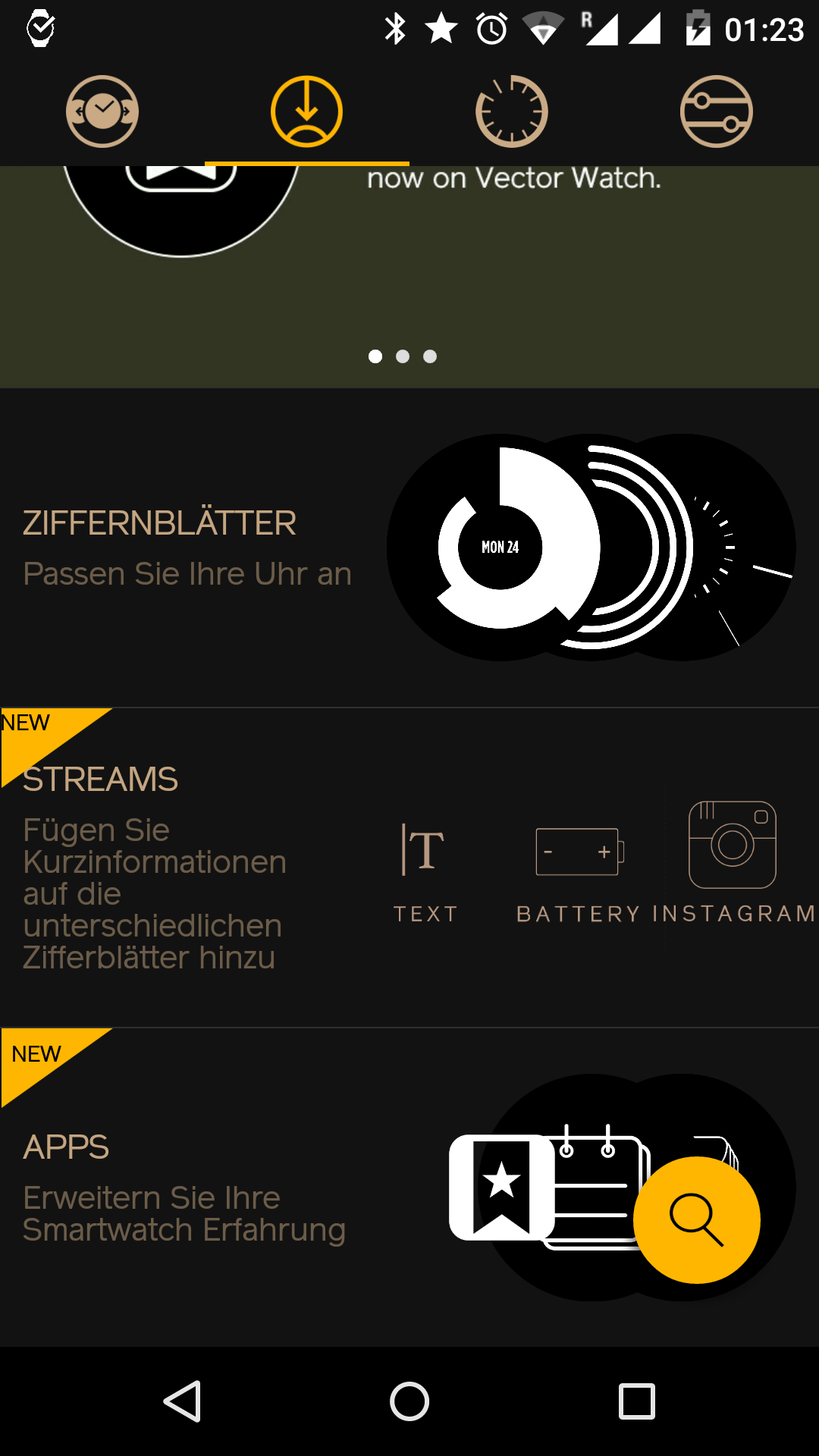The image size is (819, 1456).
Task: Select the download store tab
Action: tap(307, 111)
